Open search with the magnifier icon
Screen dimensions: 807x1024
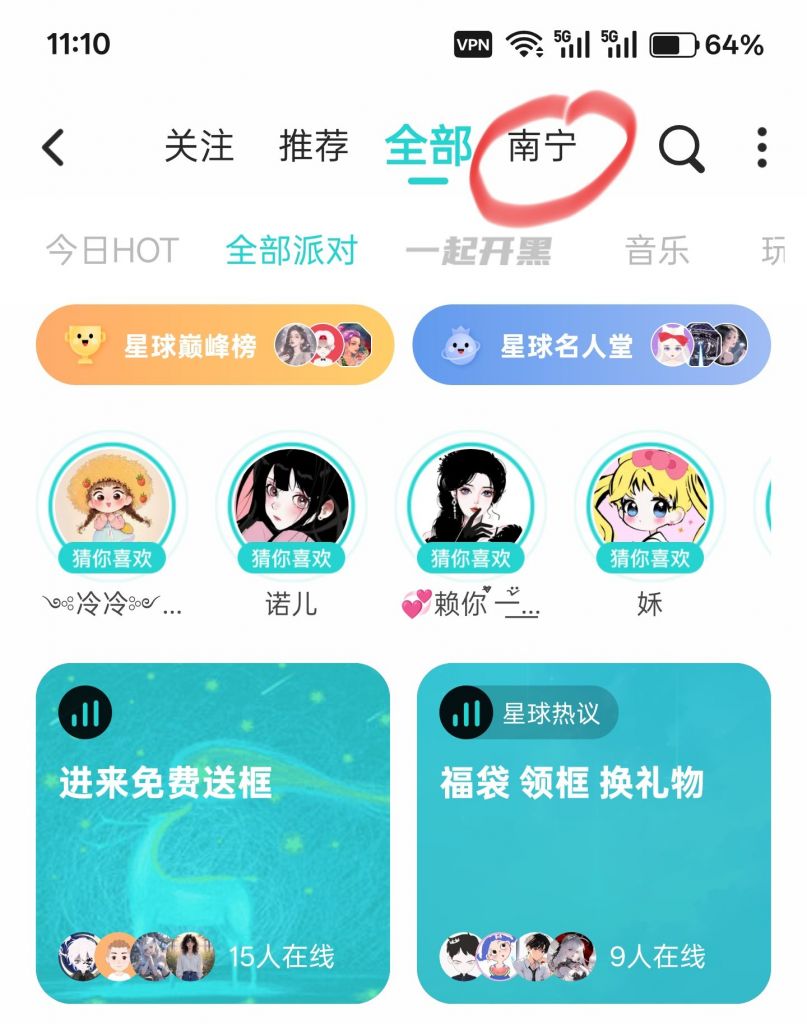pyautogui.click(x=682, y=149)
